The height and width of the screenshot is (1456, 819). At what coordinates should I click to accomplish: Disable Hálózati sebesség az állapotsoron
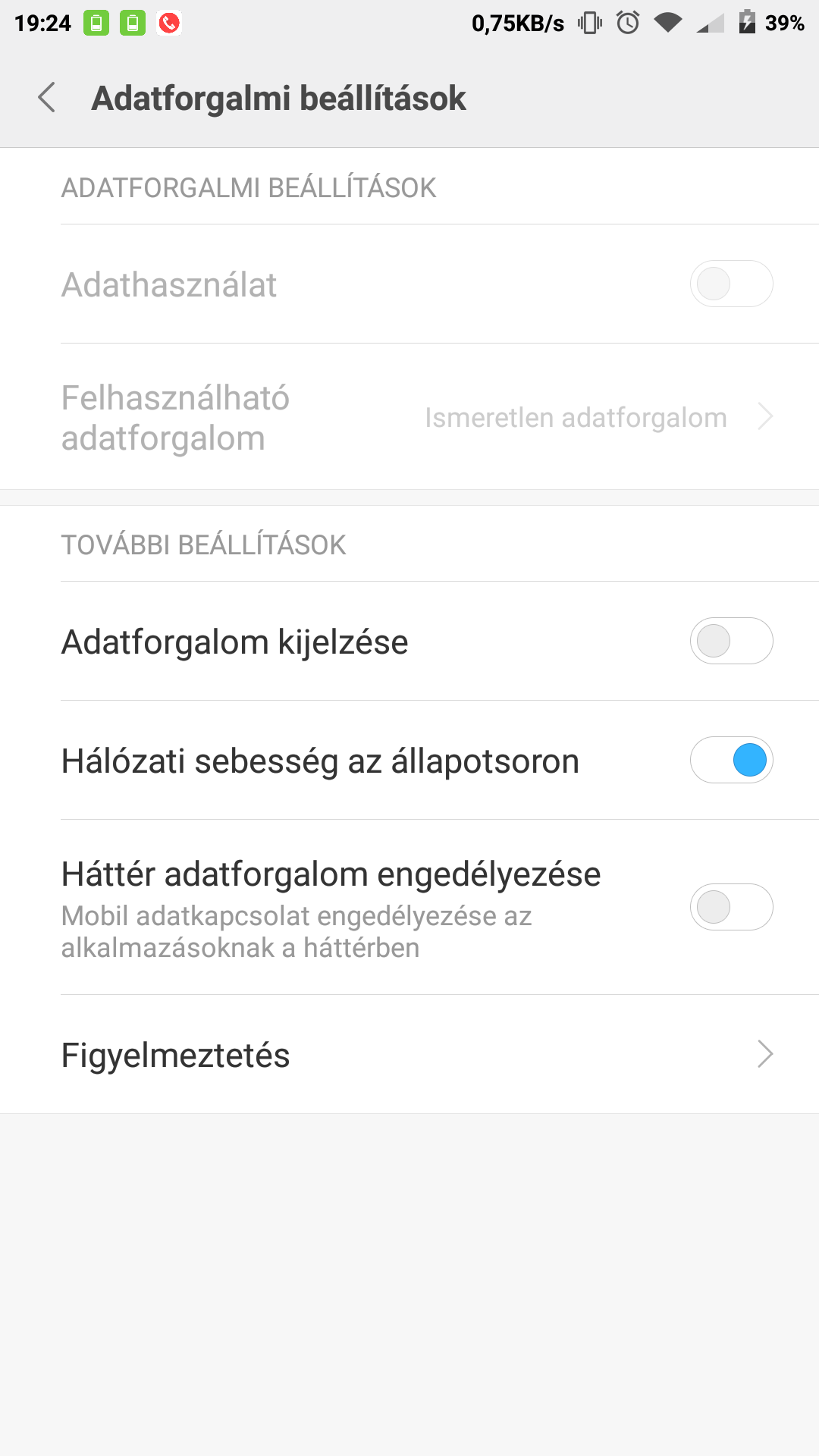point(731,761)
